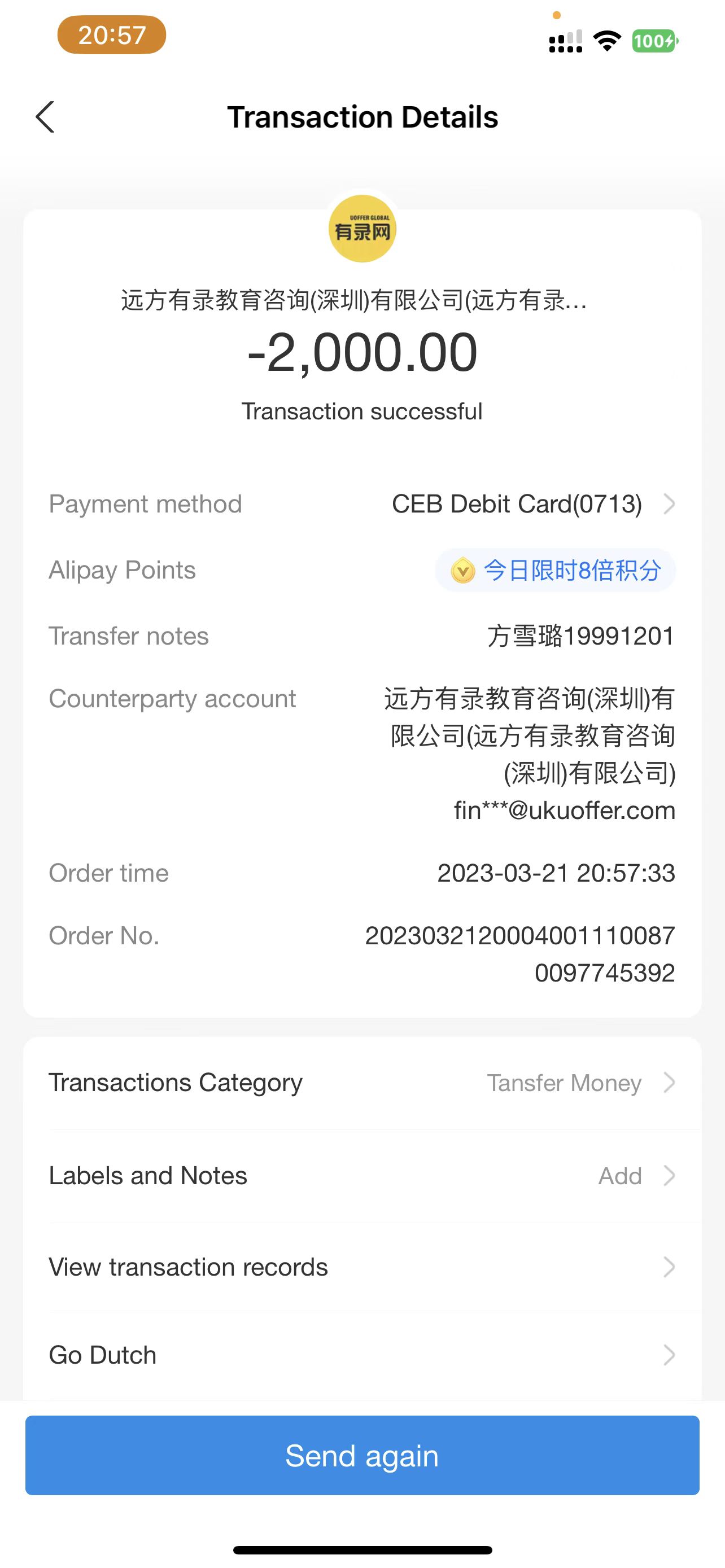Open the merchant's round yellow avatar

[x=362, y=229]
